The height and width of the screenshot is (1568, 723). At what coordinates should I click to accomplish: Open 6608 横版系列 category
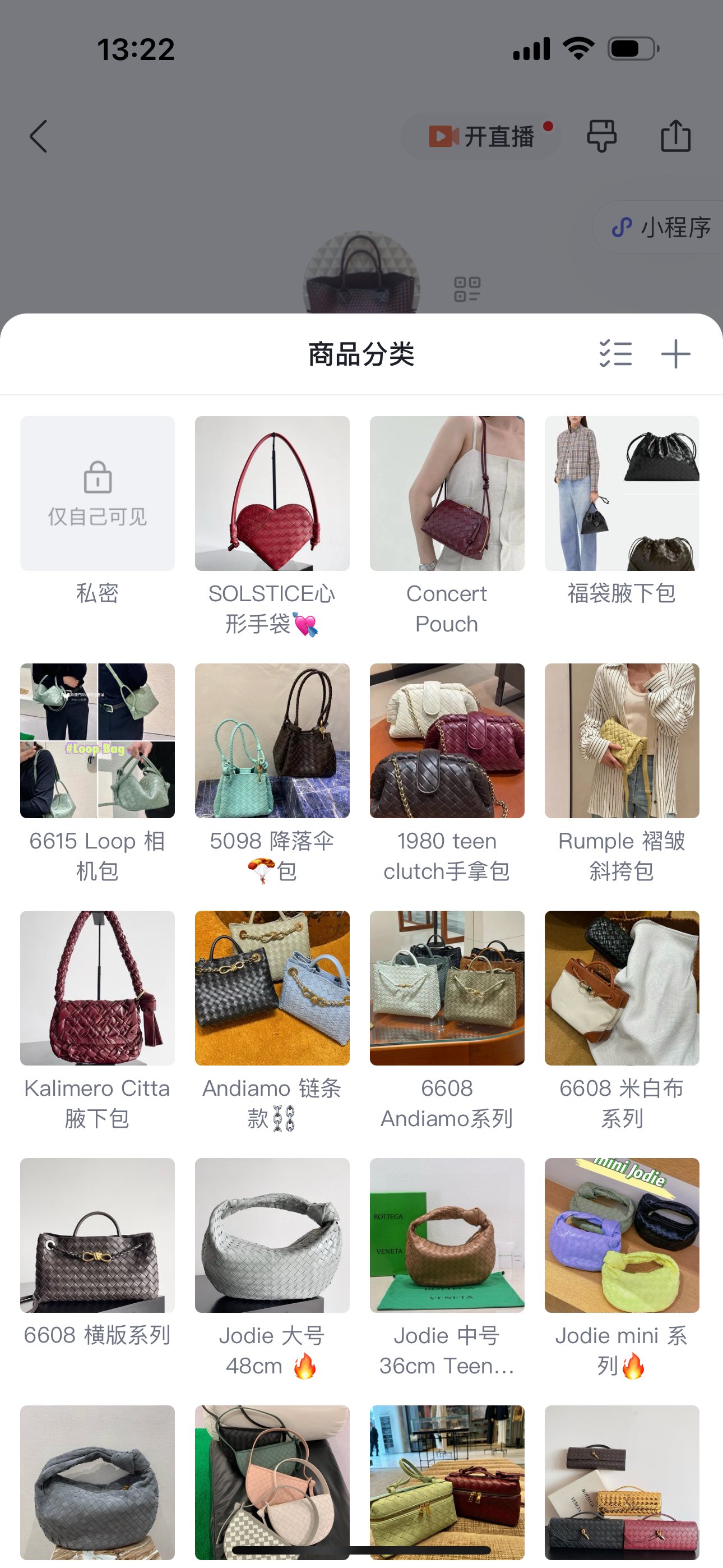(98, 1235)
